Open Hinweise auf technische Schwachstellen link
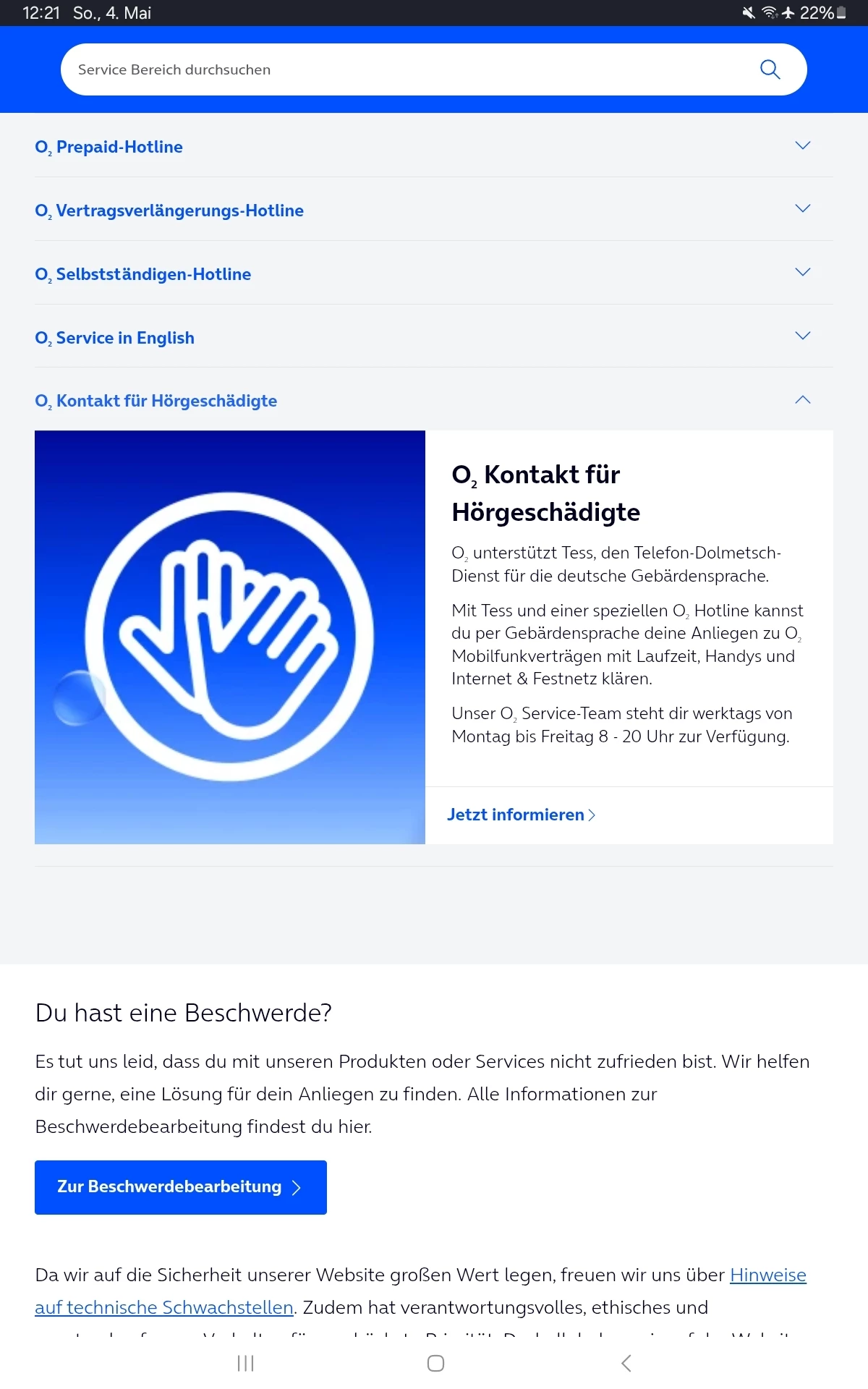 767,1275
